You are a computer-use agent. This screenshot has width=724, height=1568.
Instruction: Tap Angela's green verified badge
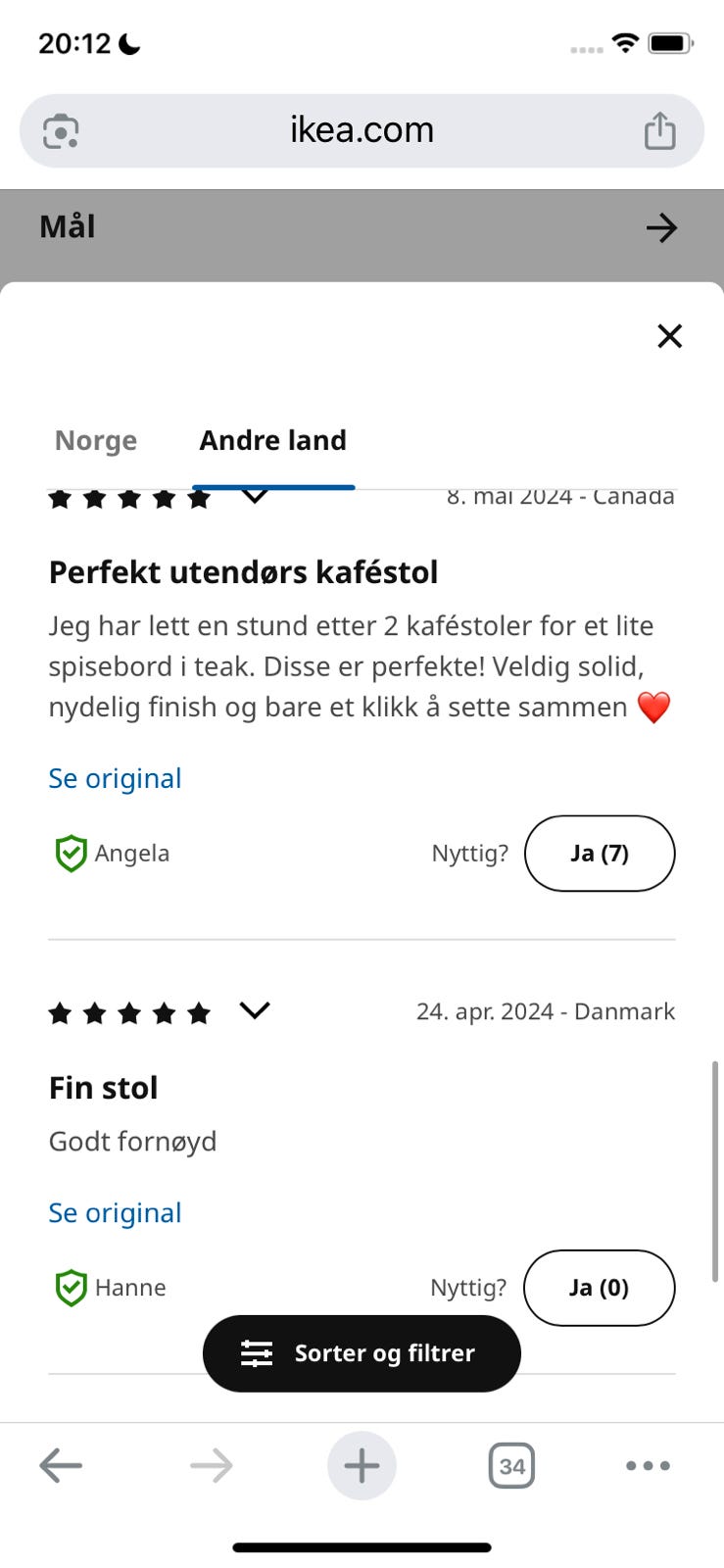[71, 854]
